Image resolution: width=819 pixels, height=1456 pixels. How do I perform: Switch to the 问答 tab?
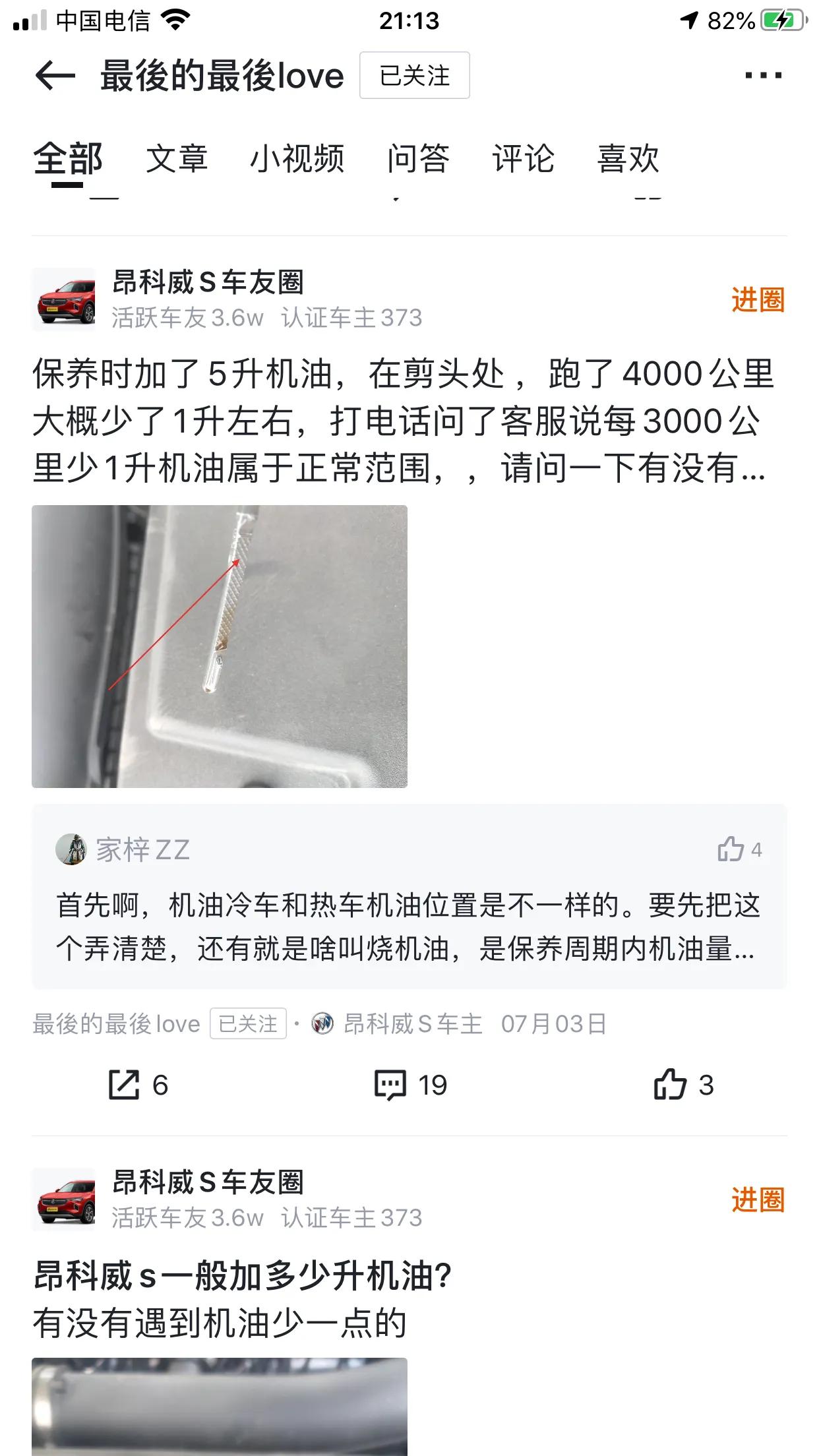[x=419, y=158]
